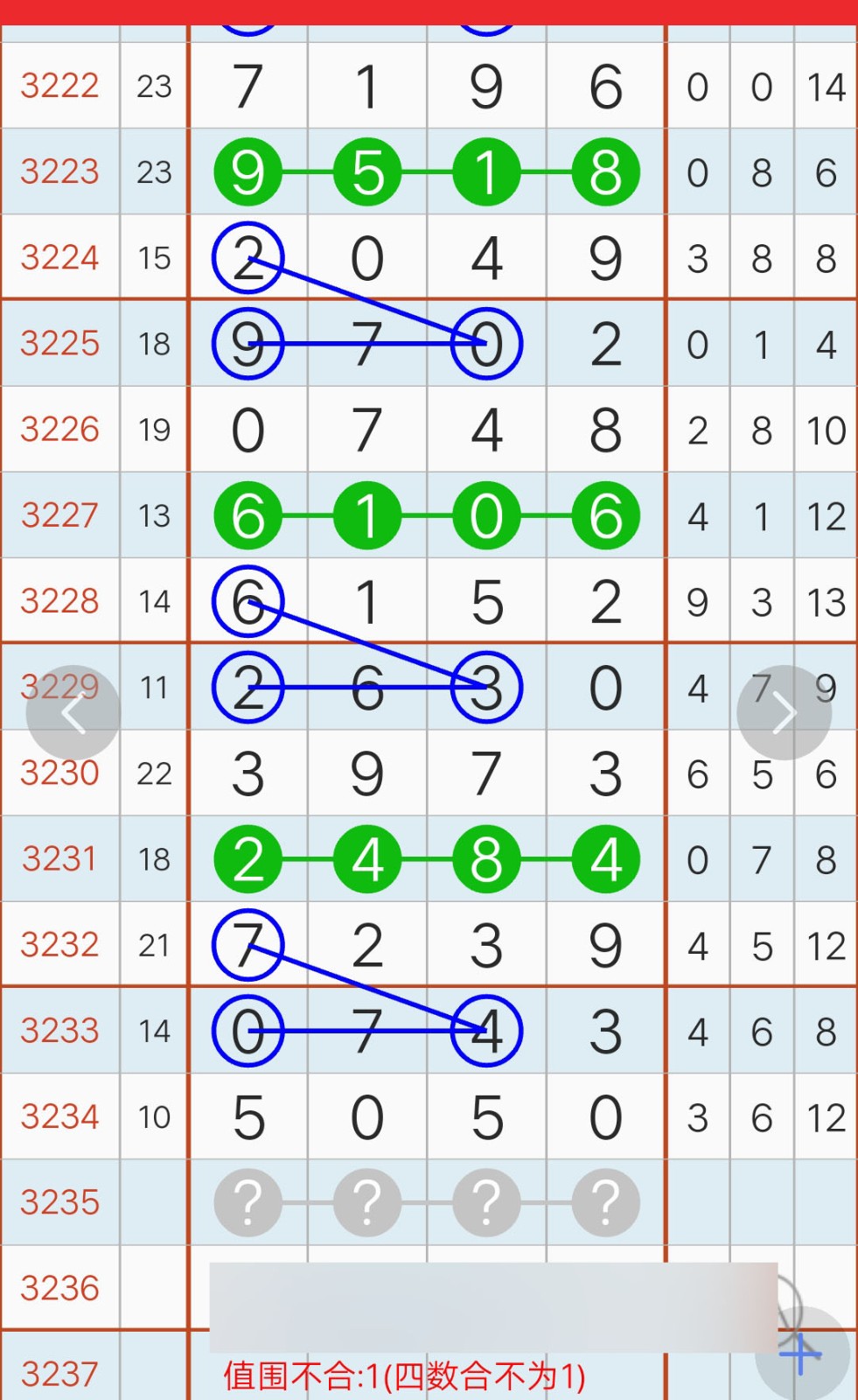Image resolution: width=858 pixels, height=1400 pixels.
Task: Go to the previous page arrow
Action: [73, 713]
